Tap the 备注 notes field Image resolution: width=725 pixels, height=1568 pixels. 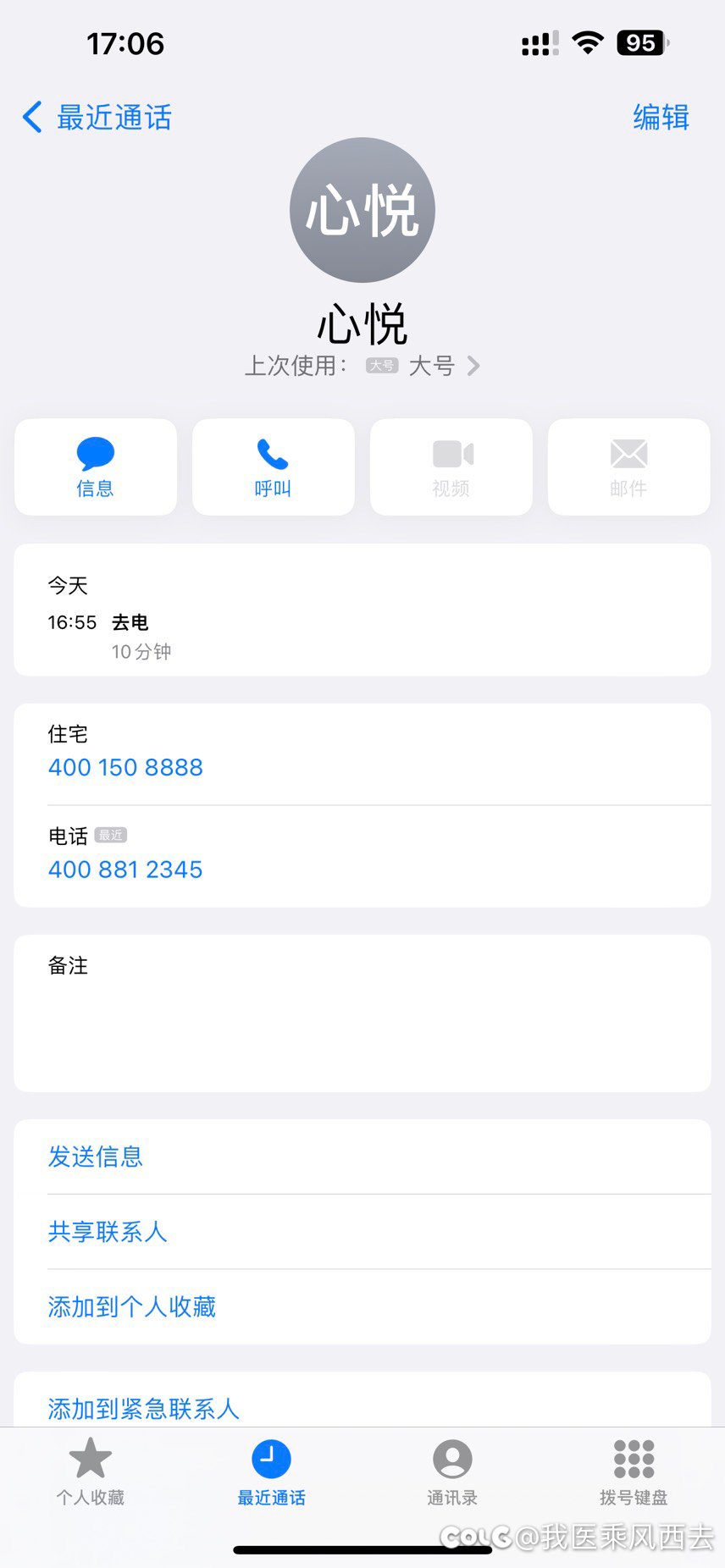[362, 1016]
